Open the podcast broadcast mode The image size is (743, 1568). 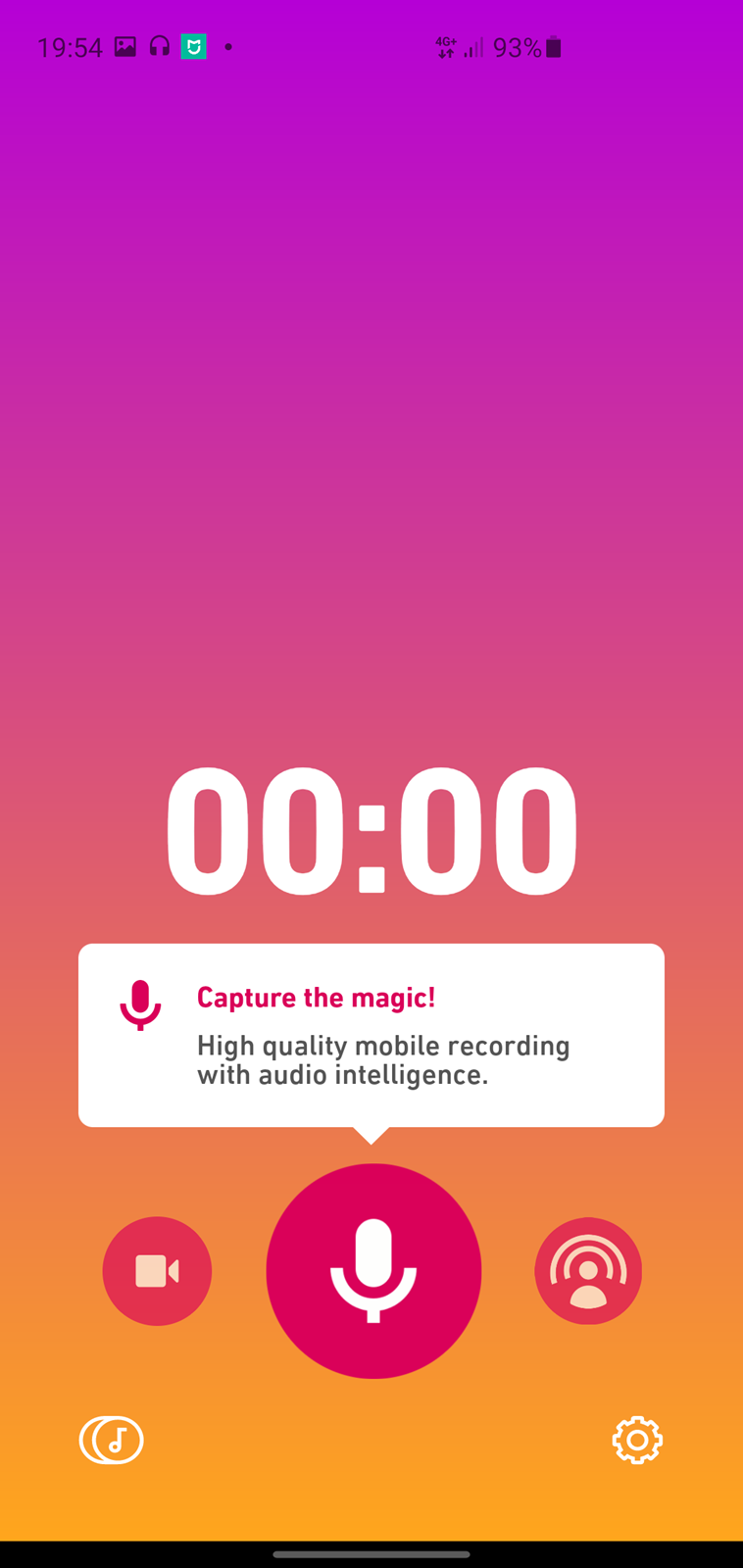pos(588,1271)
